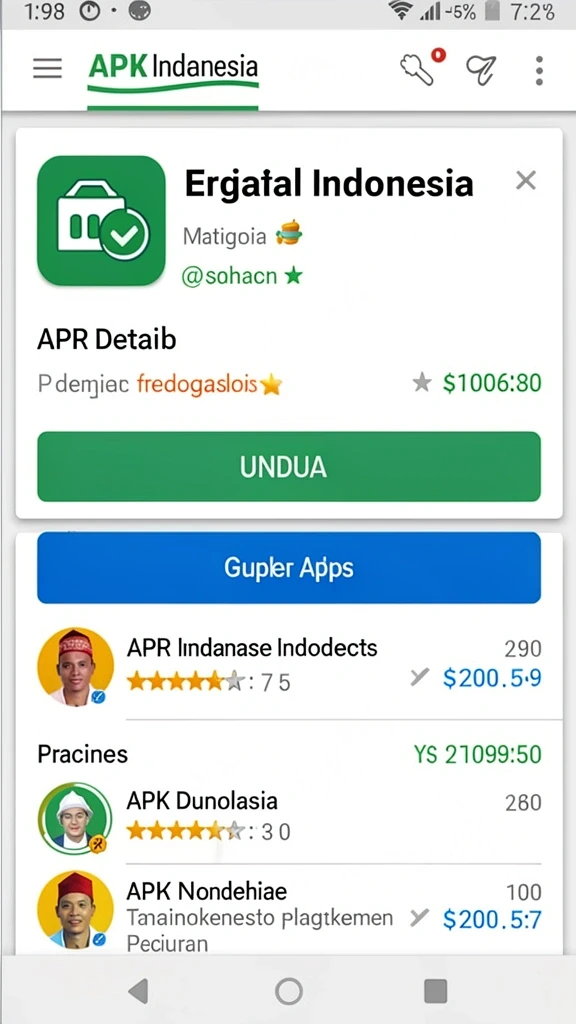576x1024 pixels.
Task: Open the APK Nondehiae listing
Action: [x=289, y=910]
